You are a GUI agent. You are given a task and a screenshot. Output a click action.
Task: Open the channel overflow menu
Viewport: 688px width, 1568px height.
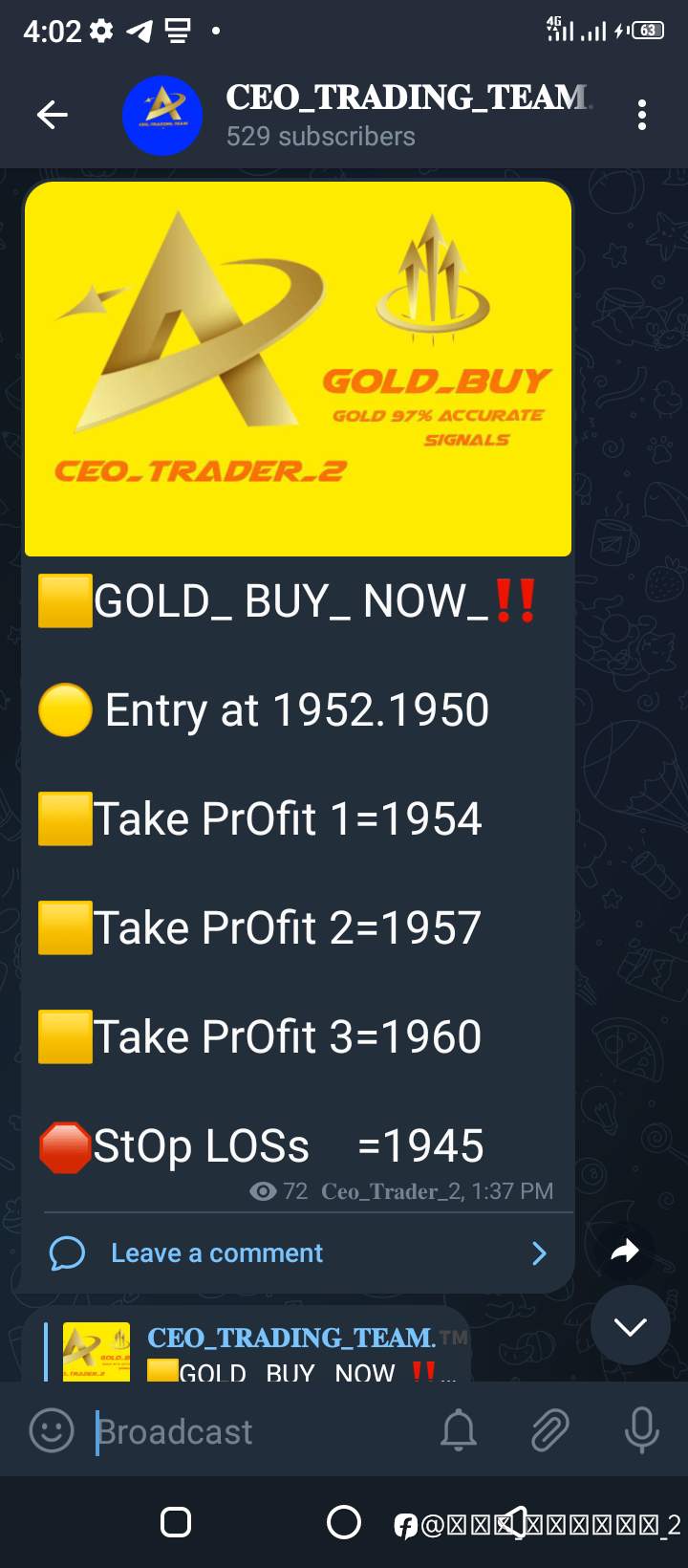(641, 116)
